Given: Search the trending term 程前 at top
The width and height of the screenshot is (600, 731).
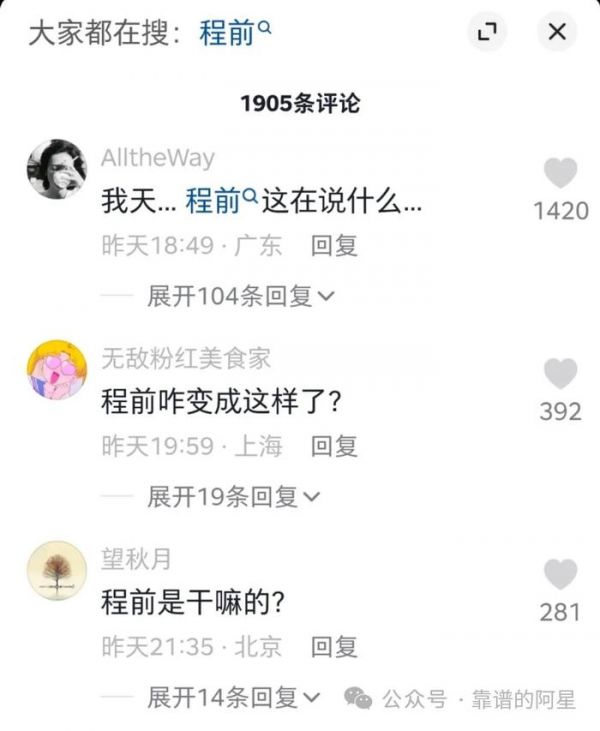Looking at the screenshot, I should point(235,34).
